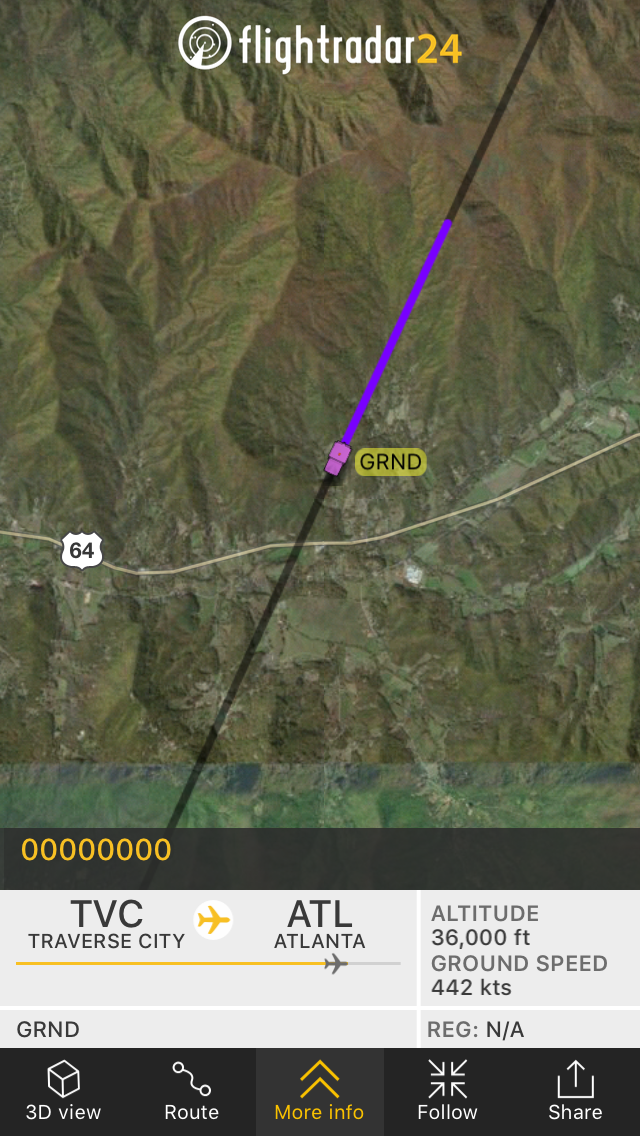Show the flight route
The height and width of the screenshot is (1136, 640).
coord(191,1092)
